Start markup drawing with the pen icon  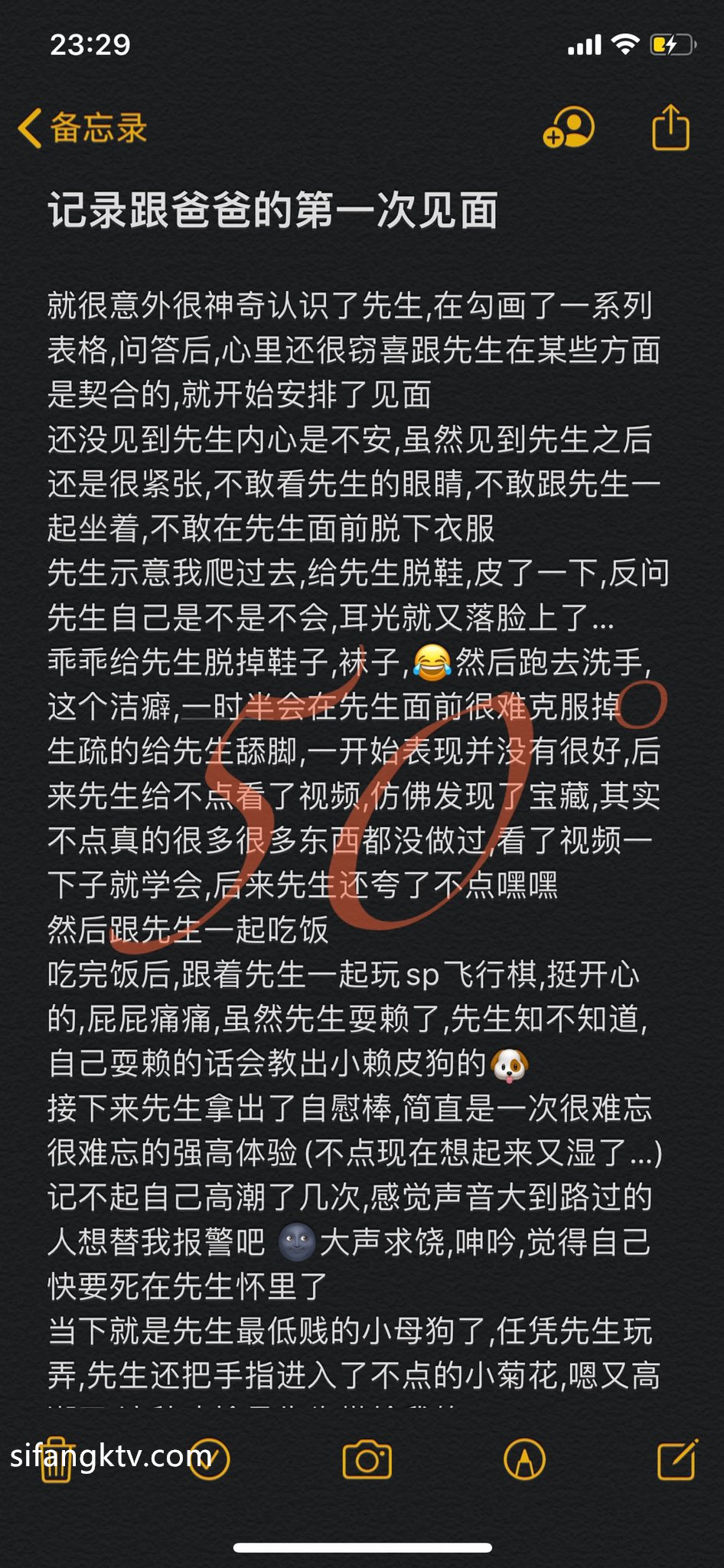[x=524, y=1459]
